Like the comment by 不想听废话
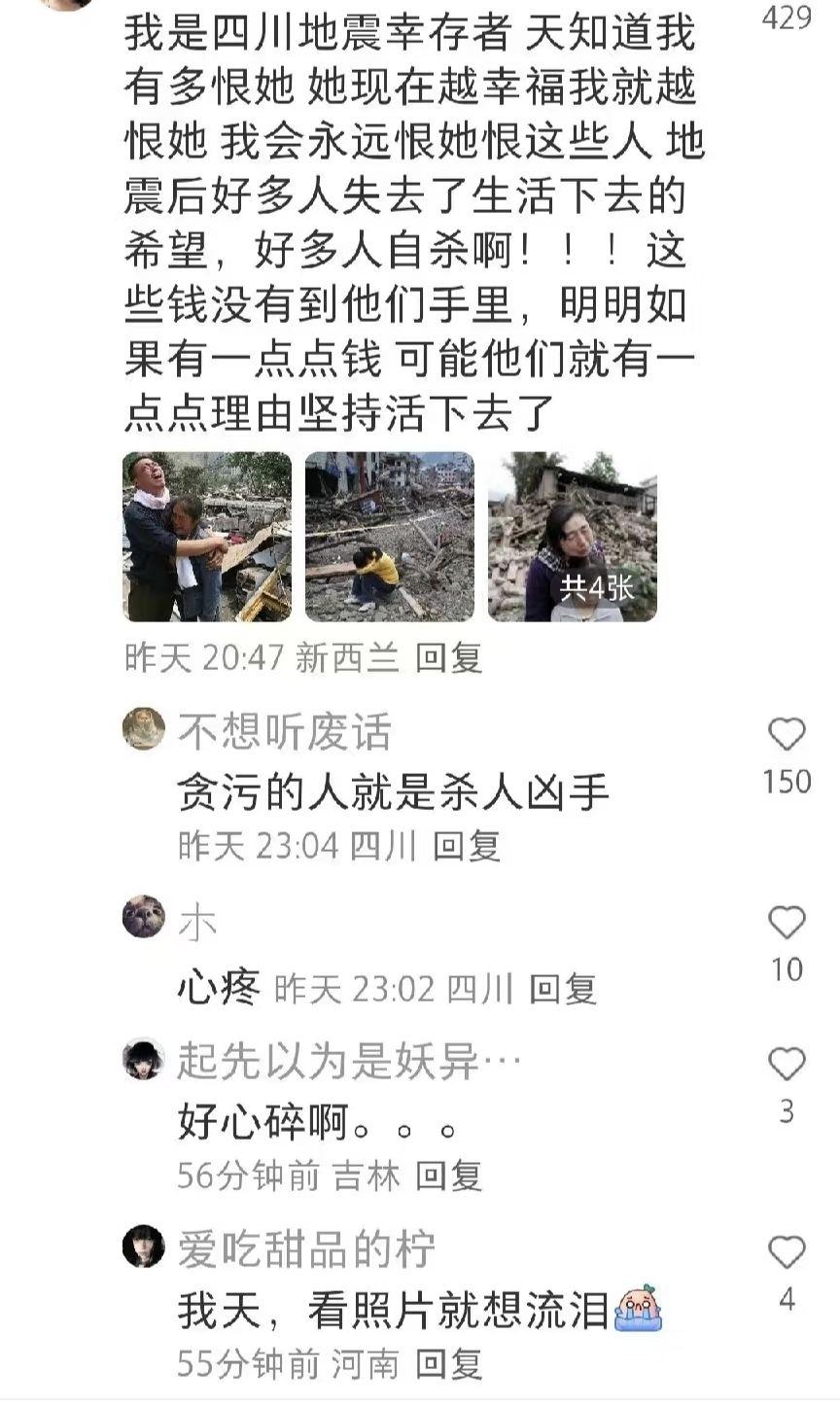 787,735
